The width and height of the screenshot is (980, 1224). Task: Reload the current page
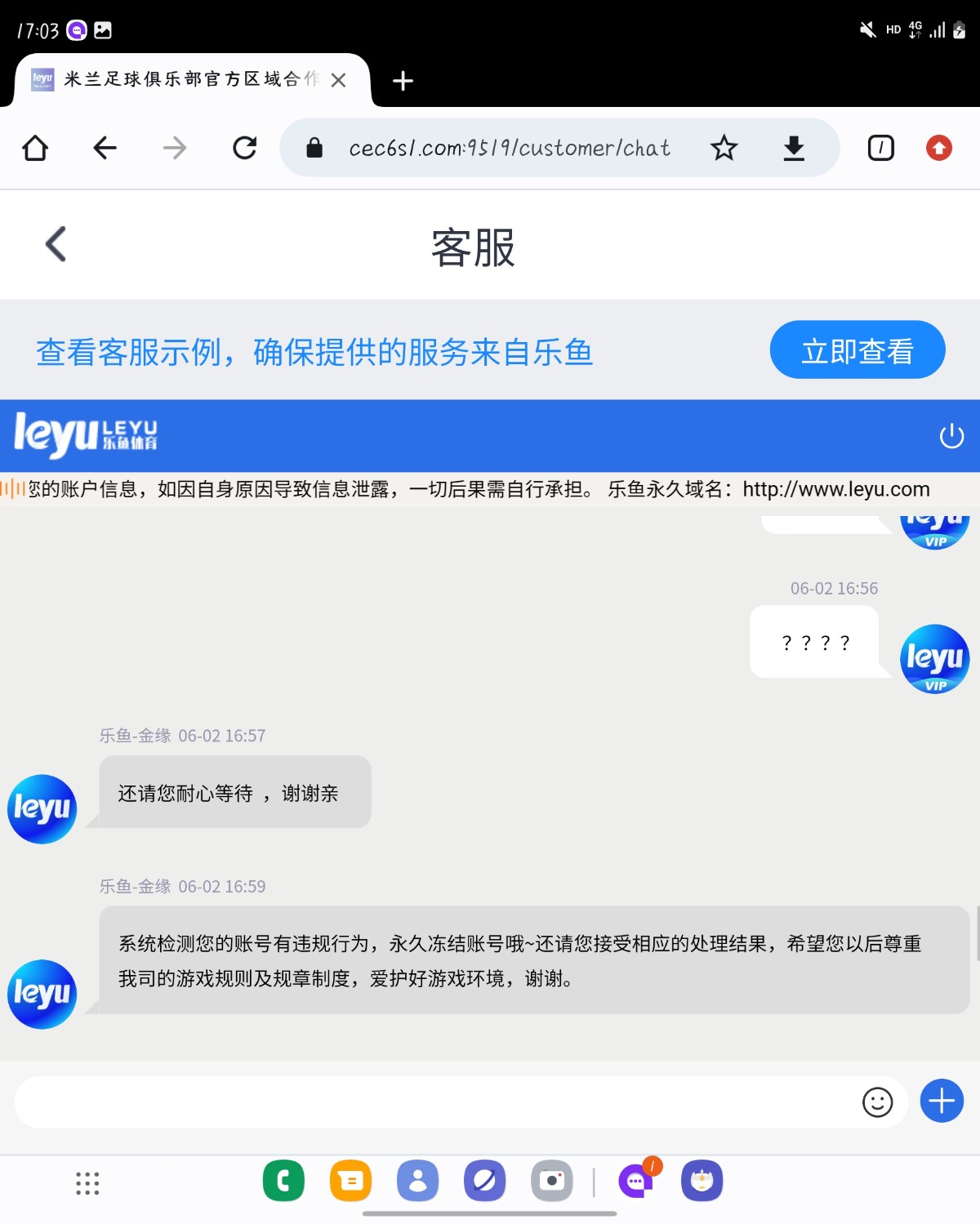pyautogui.click(x=244, y=148)
